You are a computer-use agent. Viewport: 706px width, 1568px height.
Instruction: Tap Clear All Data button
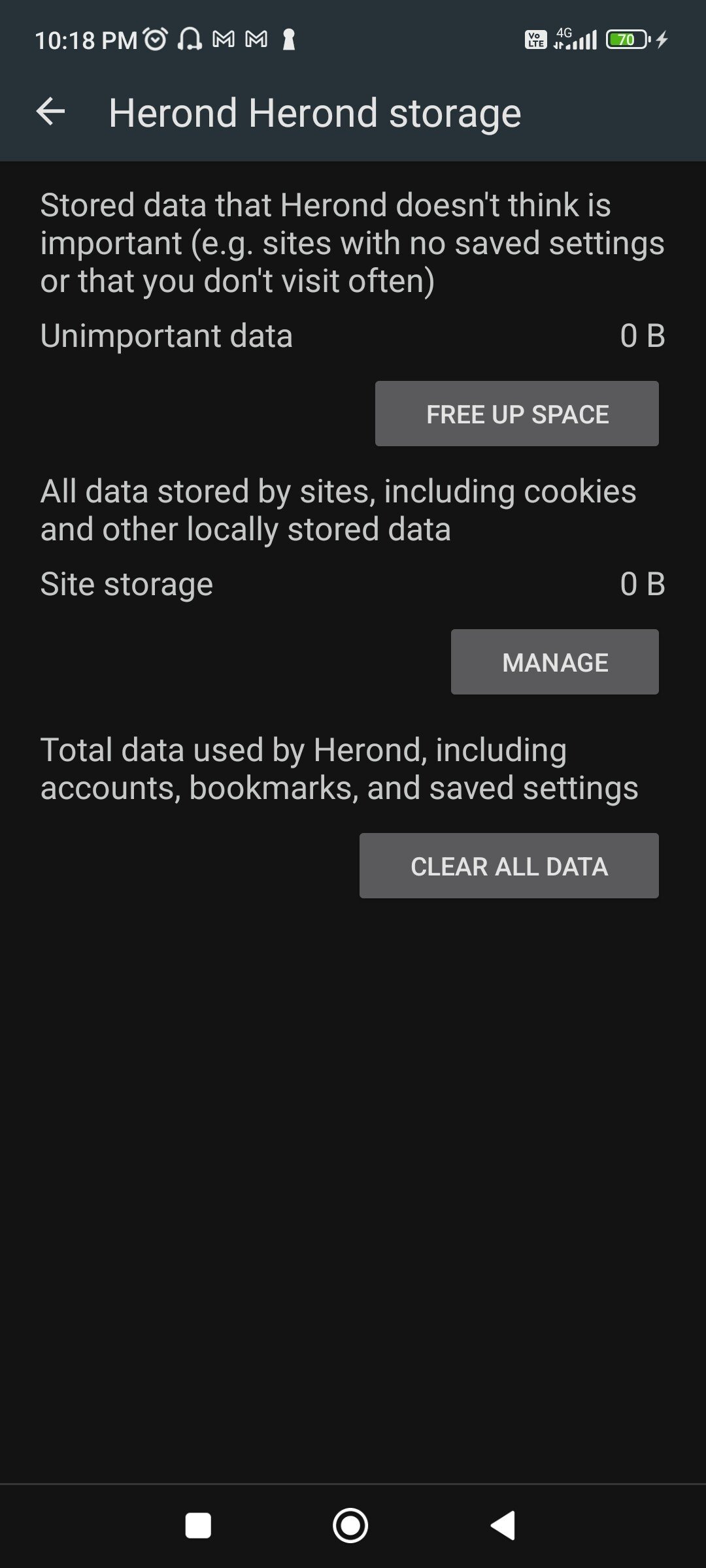click(509, 866)
